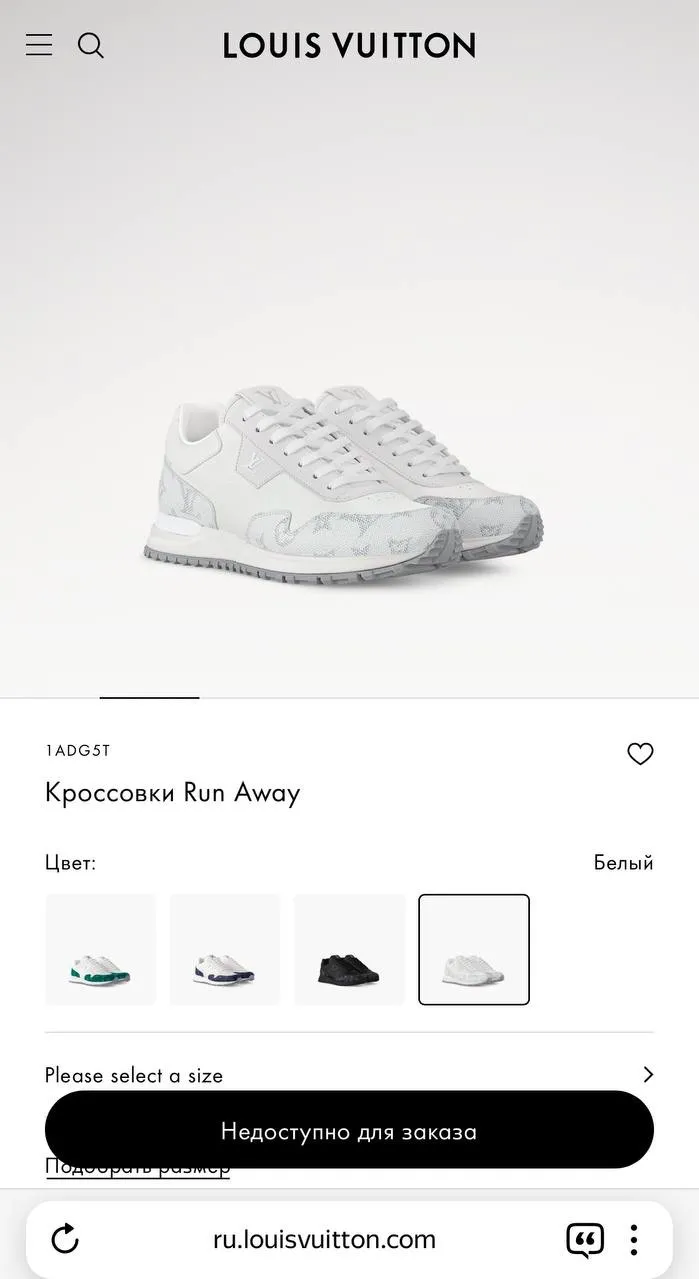Open the site search
Screen dimensions: 699x1279
91,45
